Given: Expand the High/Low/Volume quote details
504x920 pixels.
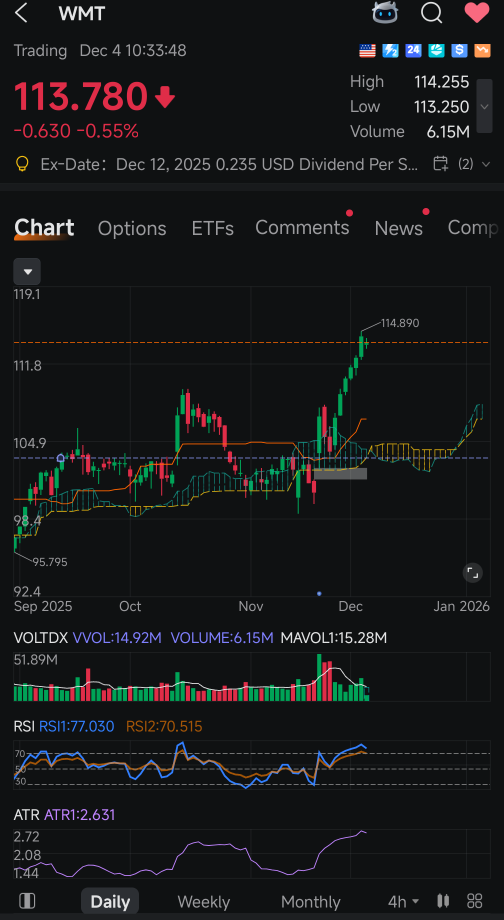Looking at the screenshot, I should pyautogui.click(x=484, y=106).
